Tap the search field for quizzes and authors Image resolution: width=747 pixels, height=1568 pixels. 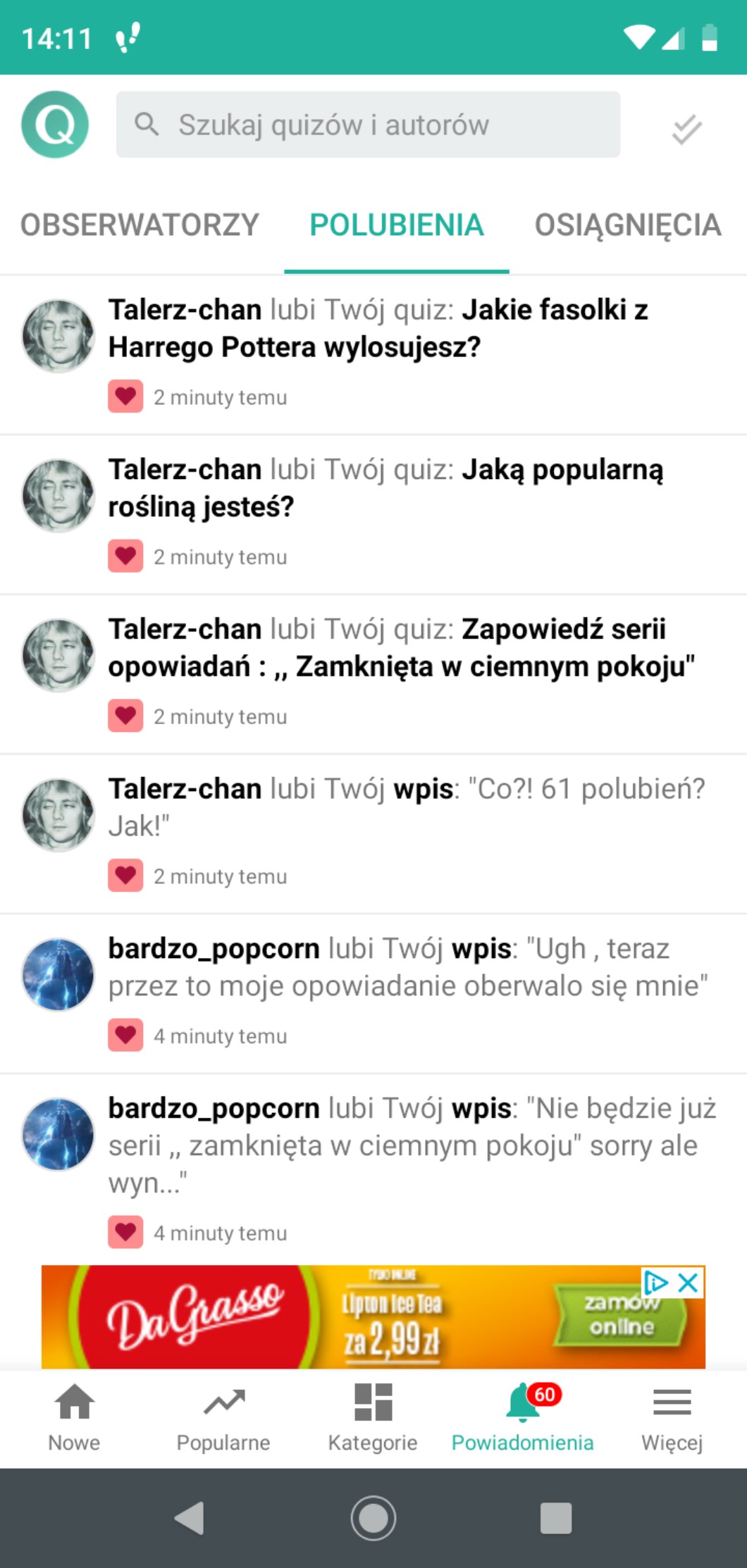(368, 125)
